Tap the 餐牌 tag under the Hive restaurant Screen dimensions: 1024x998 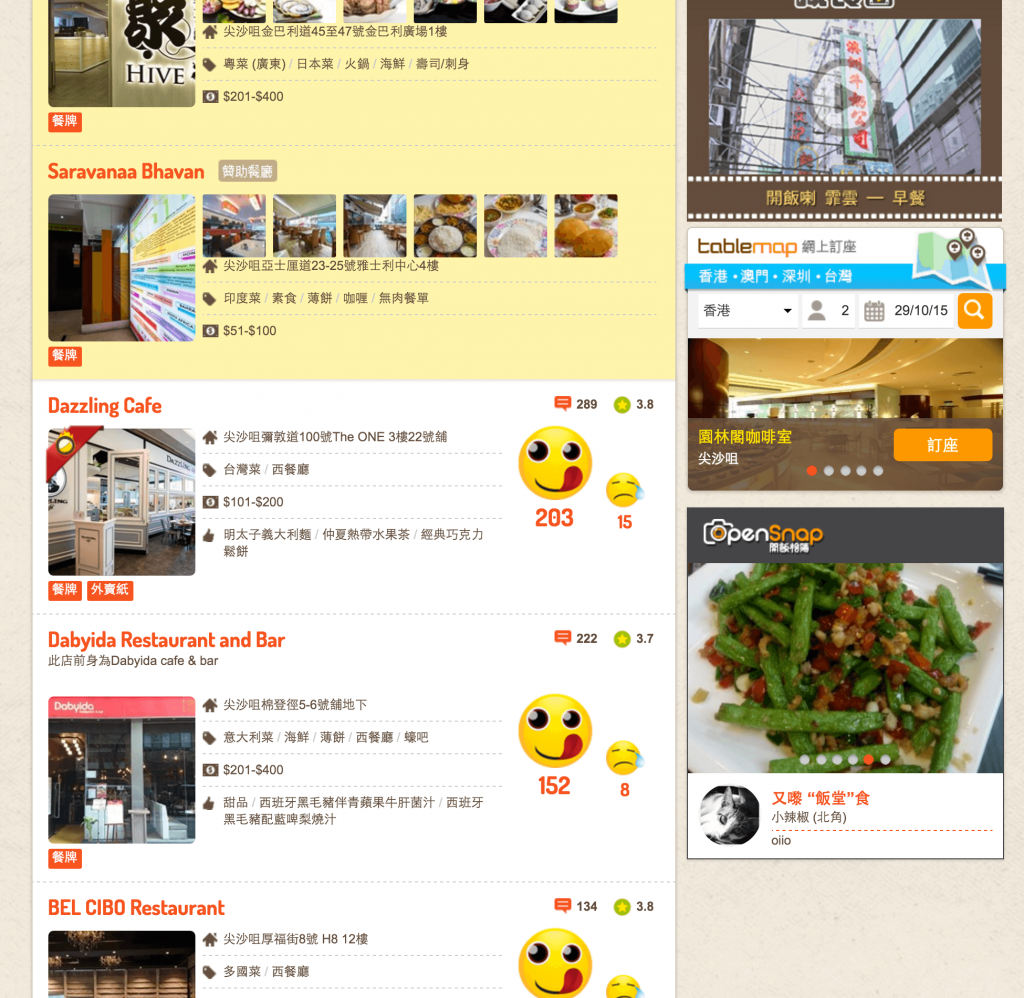pos(65,121)
